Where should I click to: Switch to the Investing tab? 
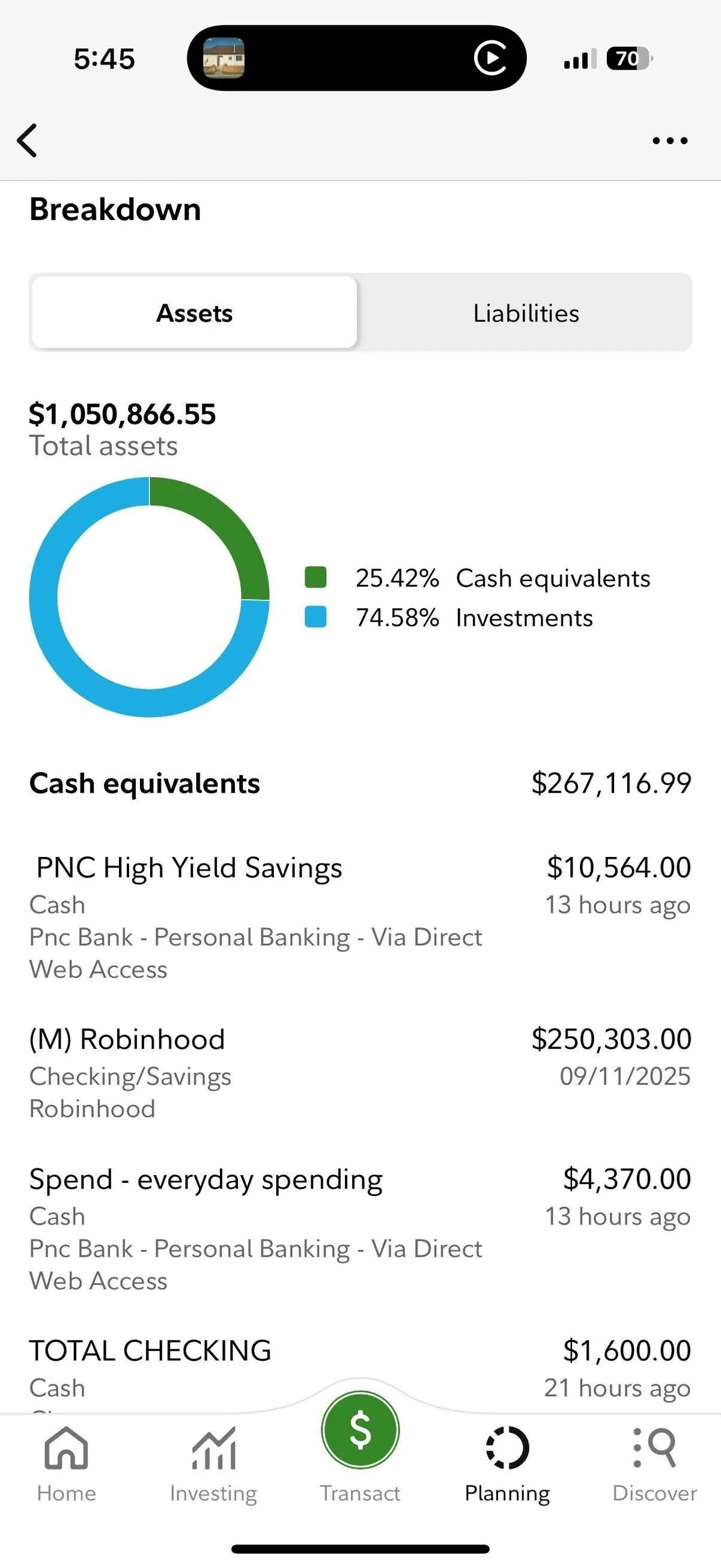pos(213,1463)
